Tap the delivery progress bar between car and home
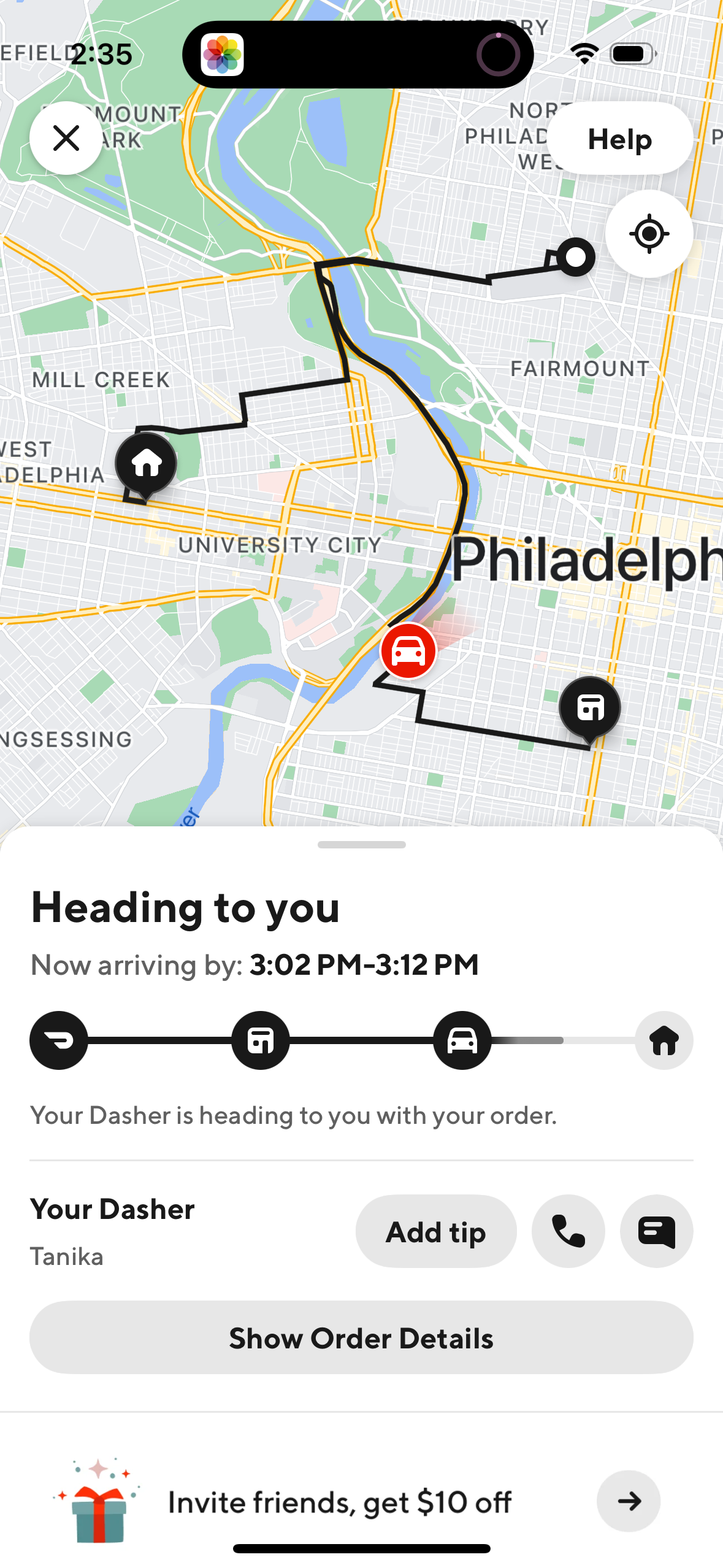Viewport: 723px width, 1568px height. tap(563, 1040)
